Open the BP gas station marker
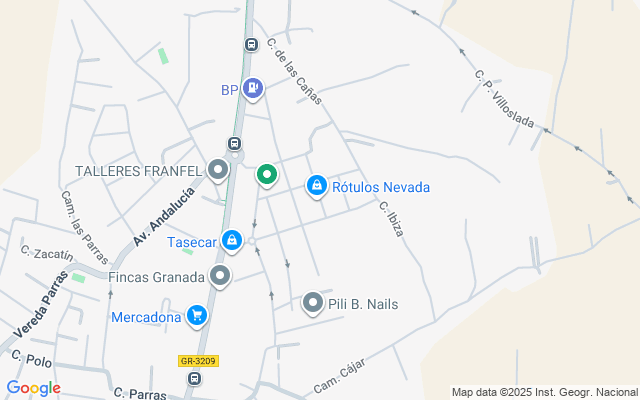The height and width of the screenshot is (400, 640). coord(254,90)
